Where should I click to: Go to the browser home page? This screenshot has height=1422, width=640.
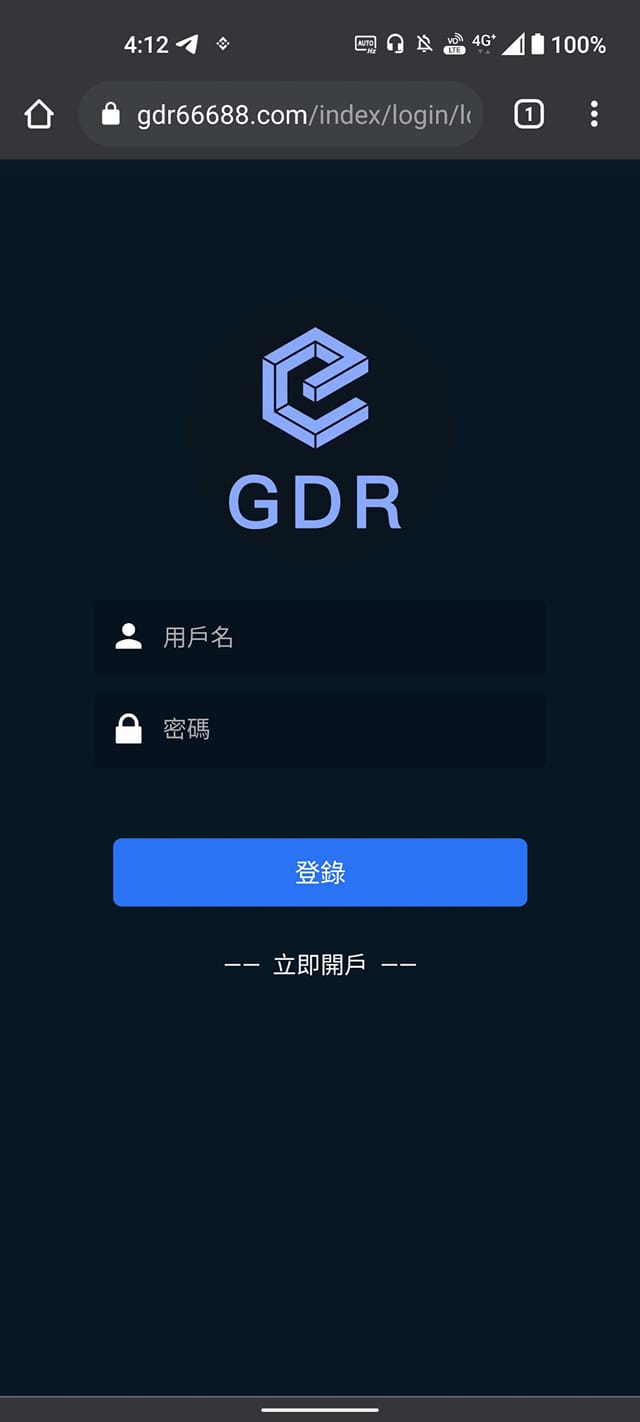tap(39, 115)
